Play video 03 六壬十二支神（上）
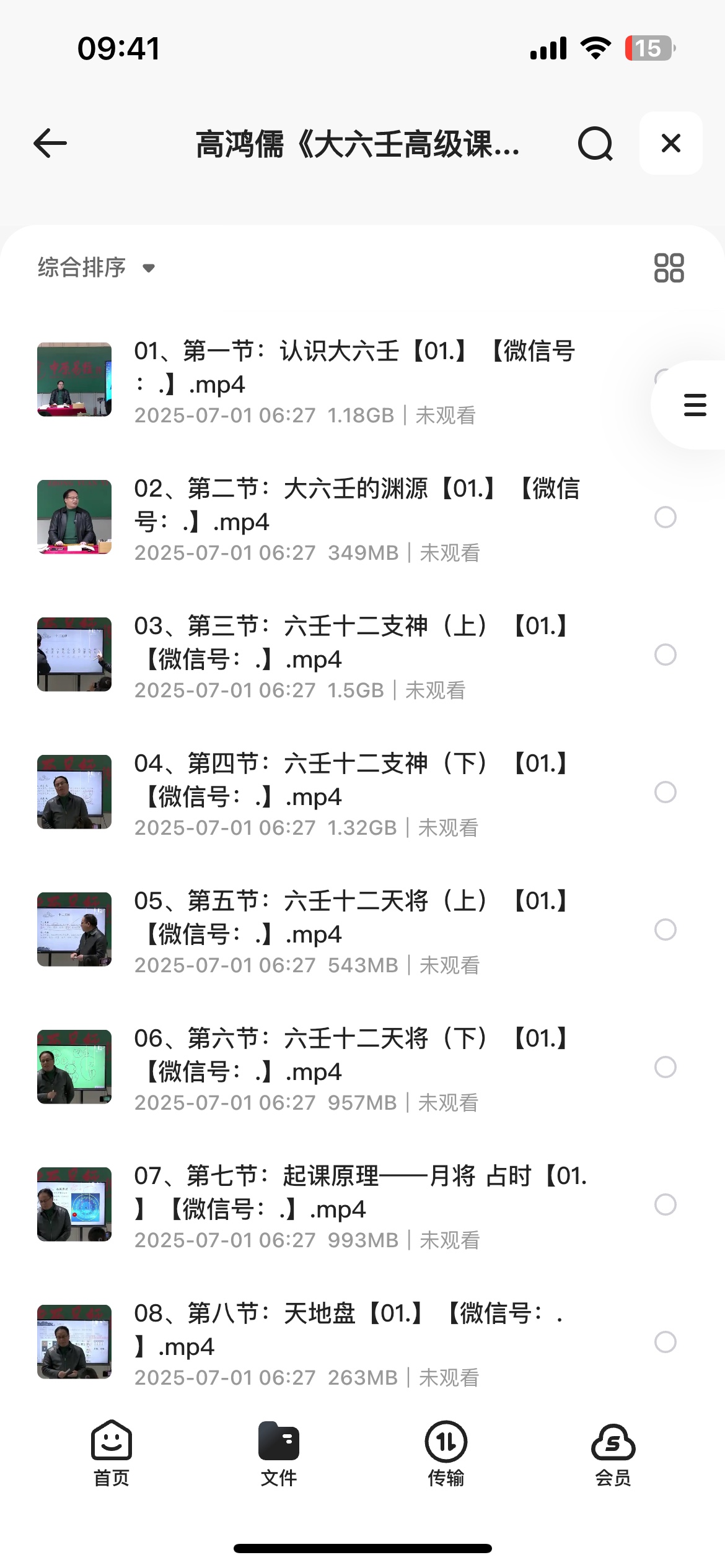 coord(353,643)
